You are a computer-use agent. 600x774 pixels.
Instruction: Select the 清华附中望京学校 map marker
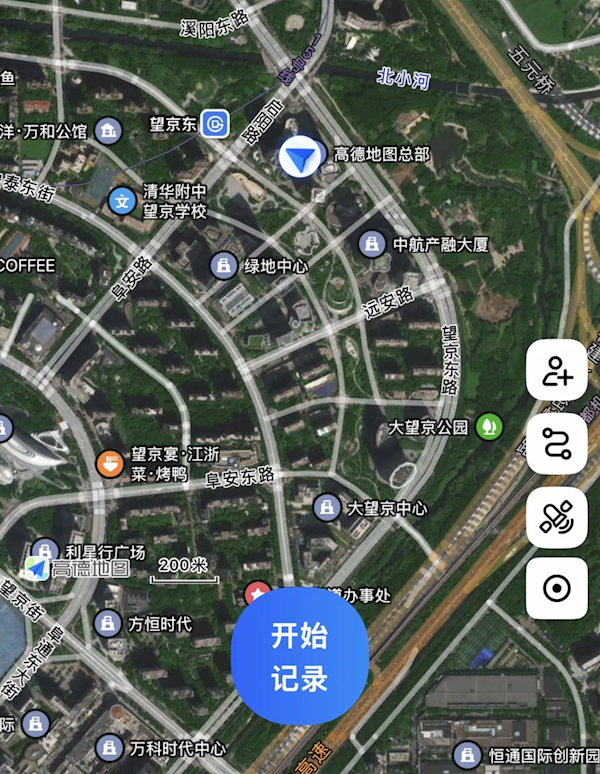[x=122, y=201]
